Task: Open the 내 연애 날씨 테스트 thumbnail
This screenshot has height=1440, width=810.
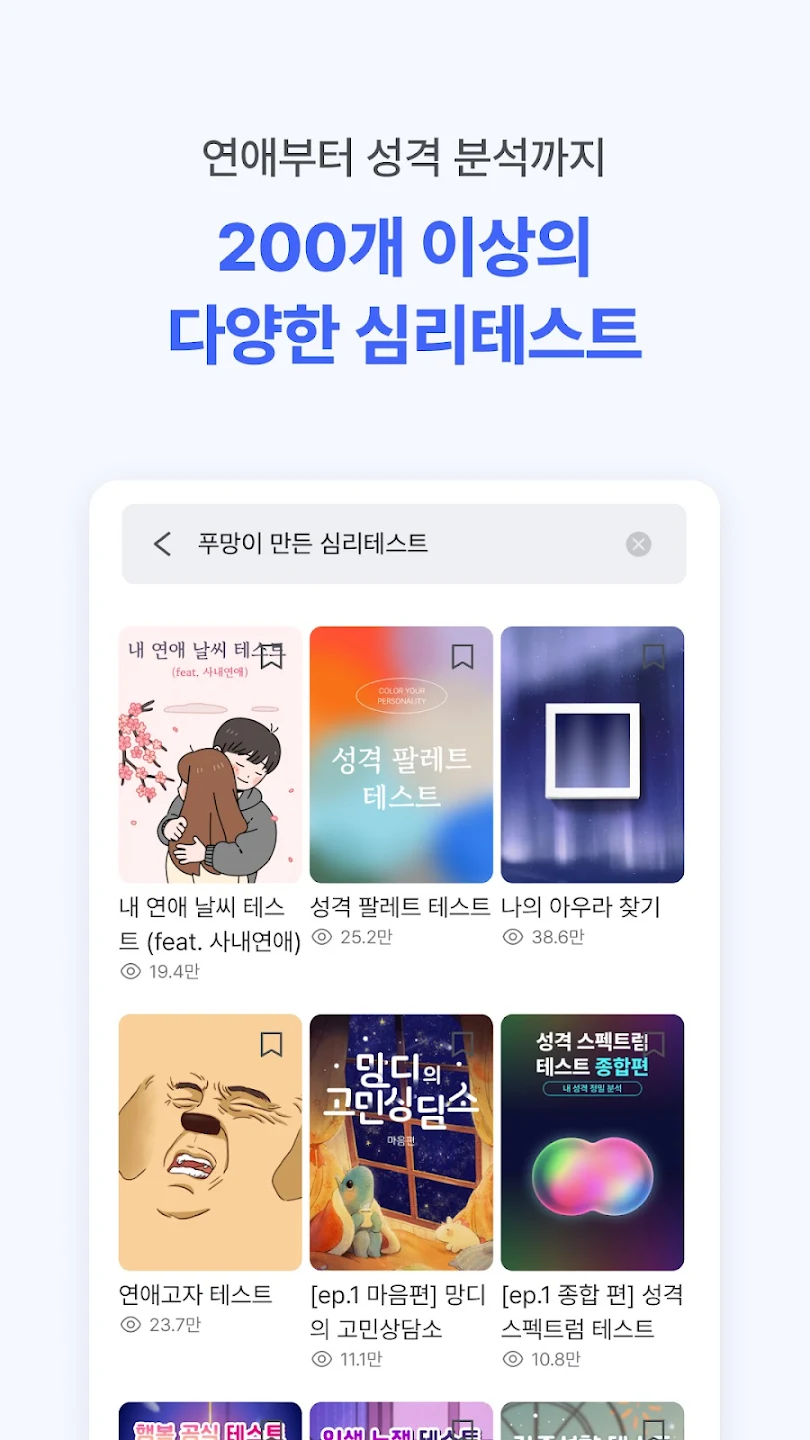Action: click(x=209, y=754)
